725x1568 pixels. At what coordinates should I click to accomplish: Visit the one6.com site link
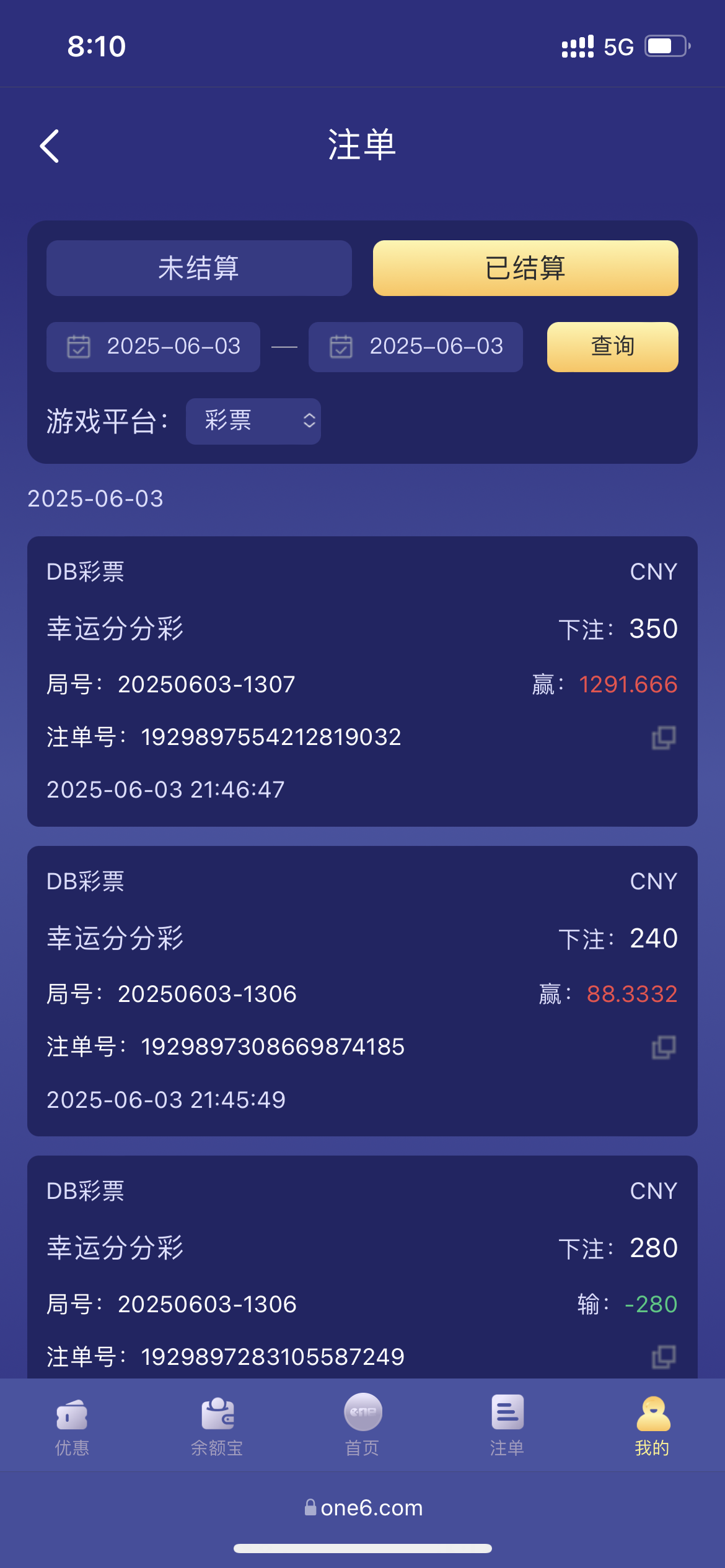coord(362,1507)
